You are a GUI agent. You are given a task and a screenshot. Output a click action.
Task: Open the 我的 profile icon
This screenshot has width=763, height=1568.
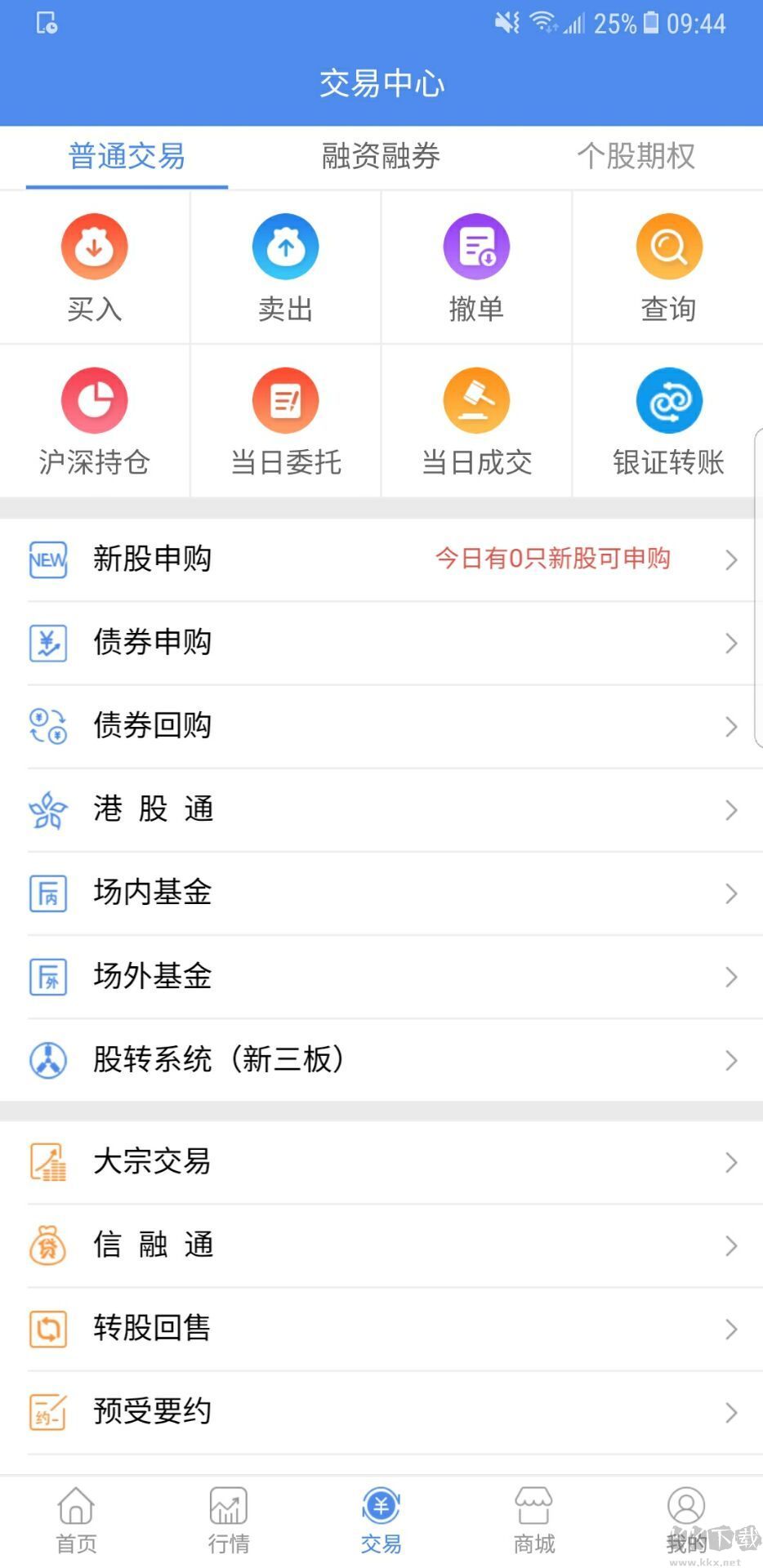click(686, 1505)
